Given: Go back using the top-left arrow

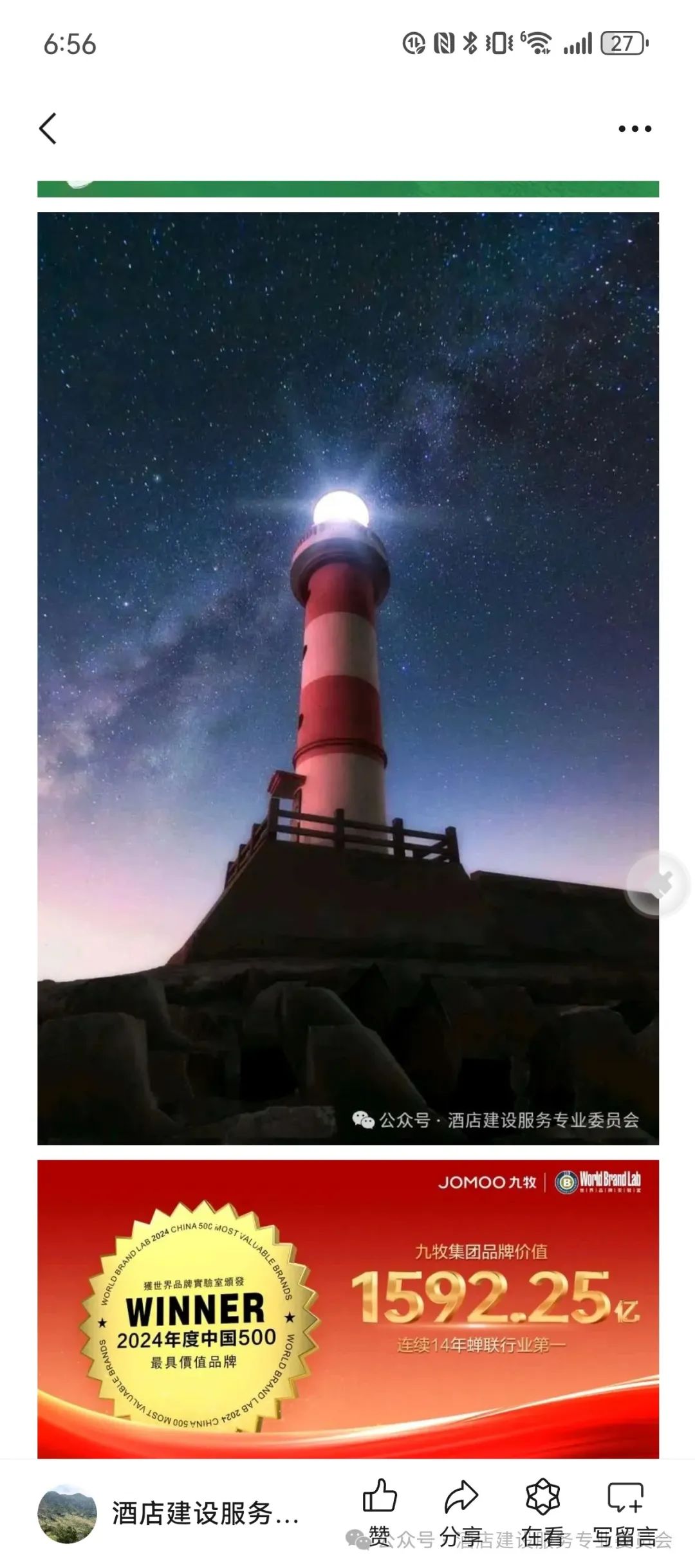Looking at the screenshot, I should (48, 129).
